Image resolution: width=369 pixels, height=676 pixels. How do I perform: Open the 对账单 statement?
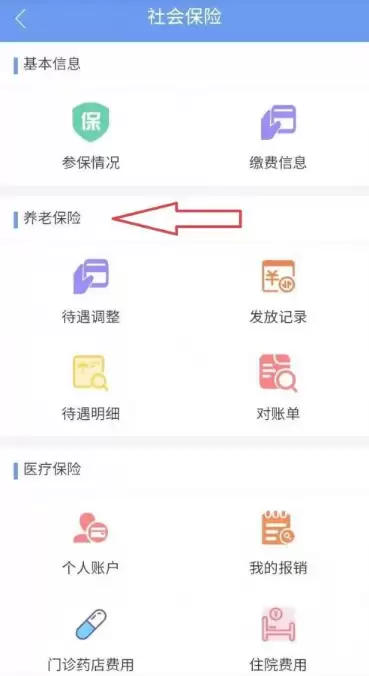278,387
